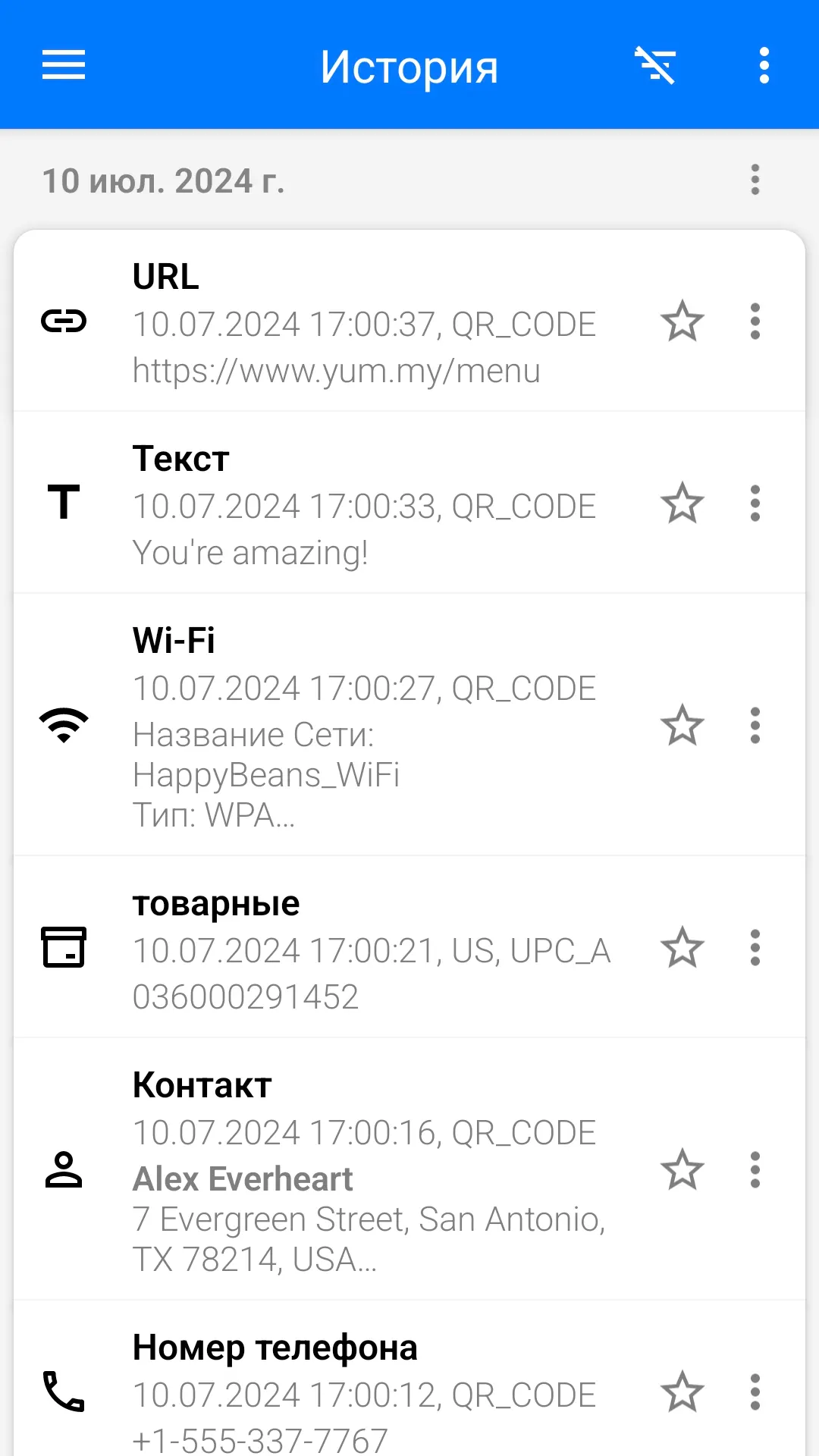
Task: Favorite the Wi-Fi scan entry
Action: point(682,726)
